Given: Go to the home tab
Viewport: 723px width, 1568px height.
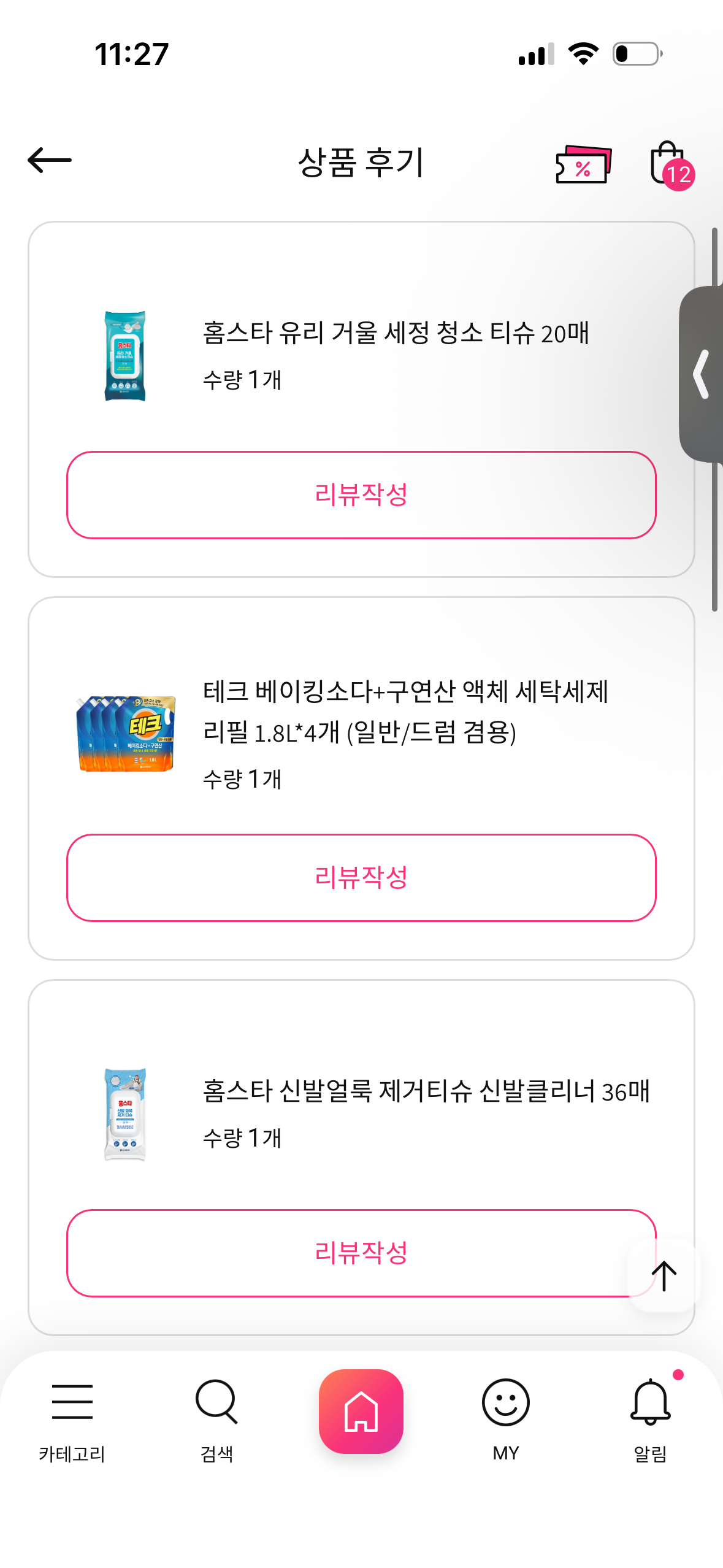Looking at the screenshot, I should (x=361, y=1411).
